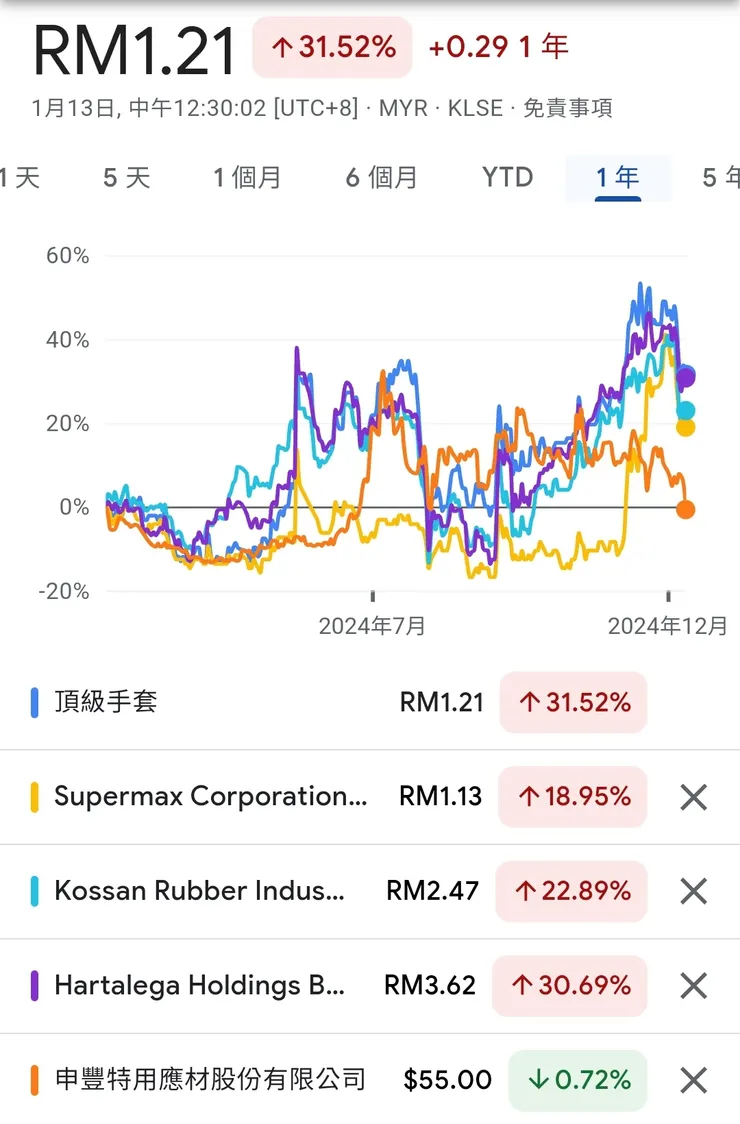740x1124 pixels.
Task: Click the orange endpoint dot on the chart
Action: pos(686,509)
